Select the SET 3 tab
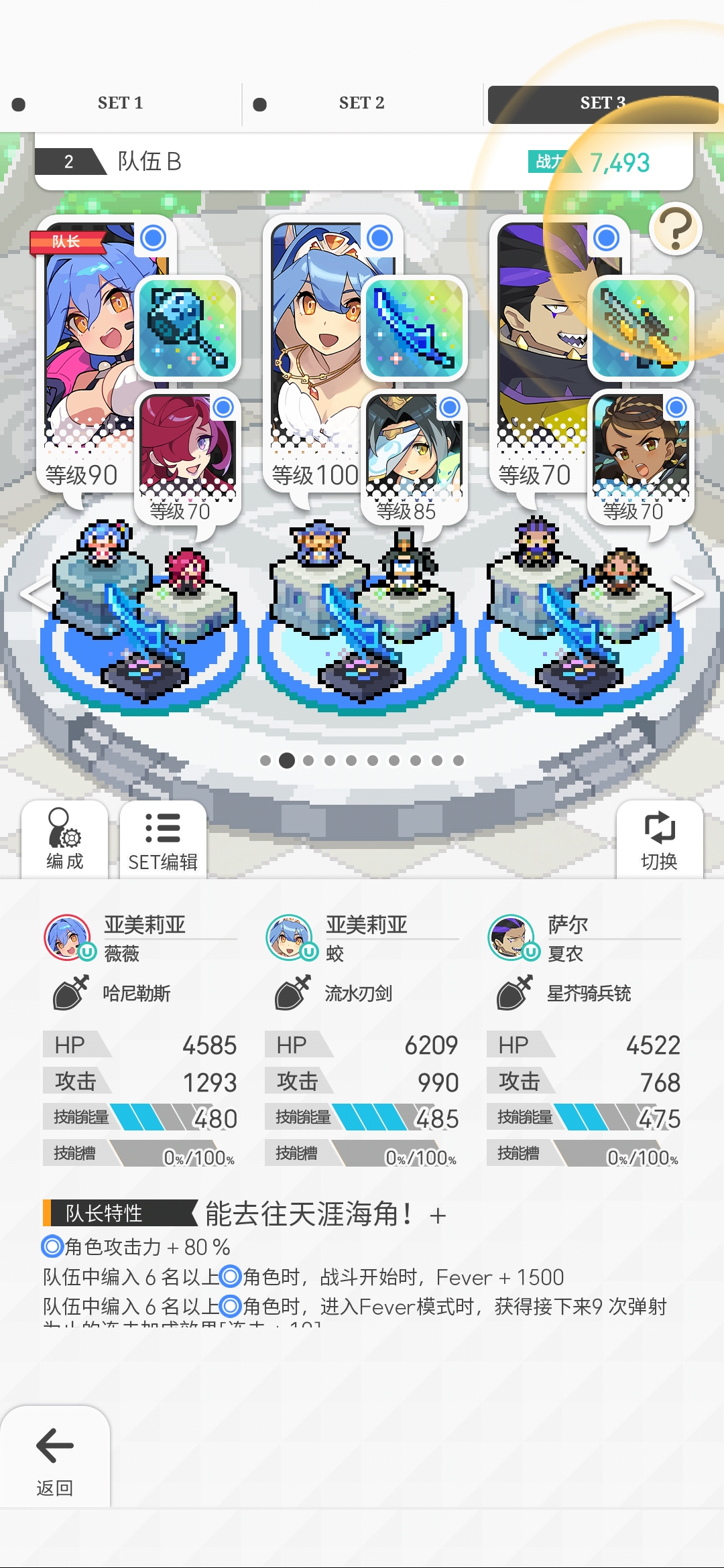 602,103
